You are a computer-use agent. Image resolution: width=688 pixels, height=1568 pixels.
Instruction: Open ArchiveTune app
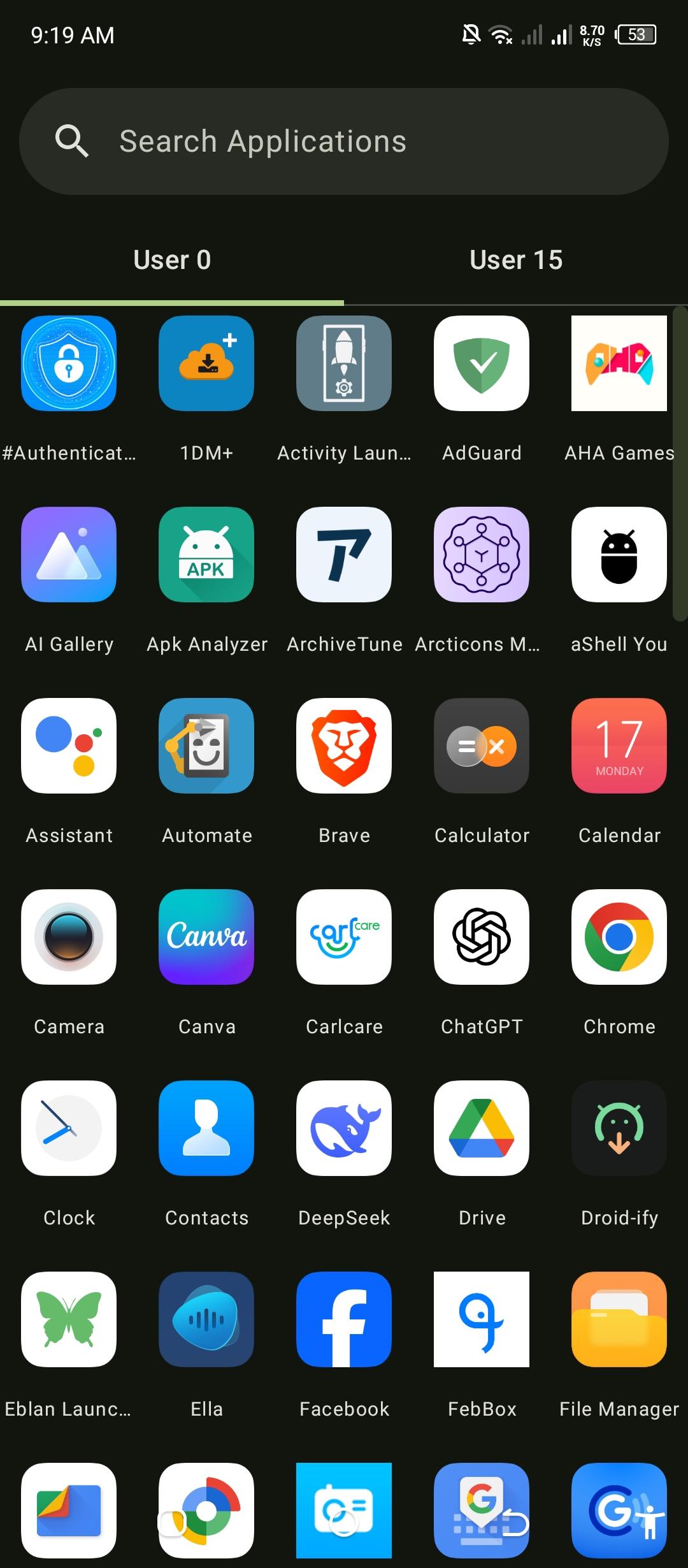point(344,555)
